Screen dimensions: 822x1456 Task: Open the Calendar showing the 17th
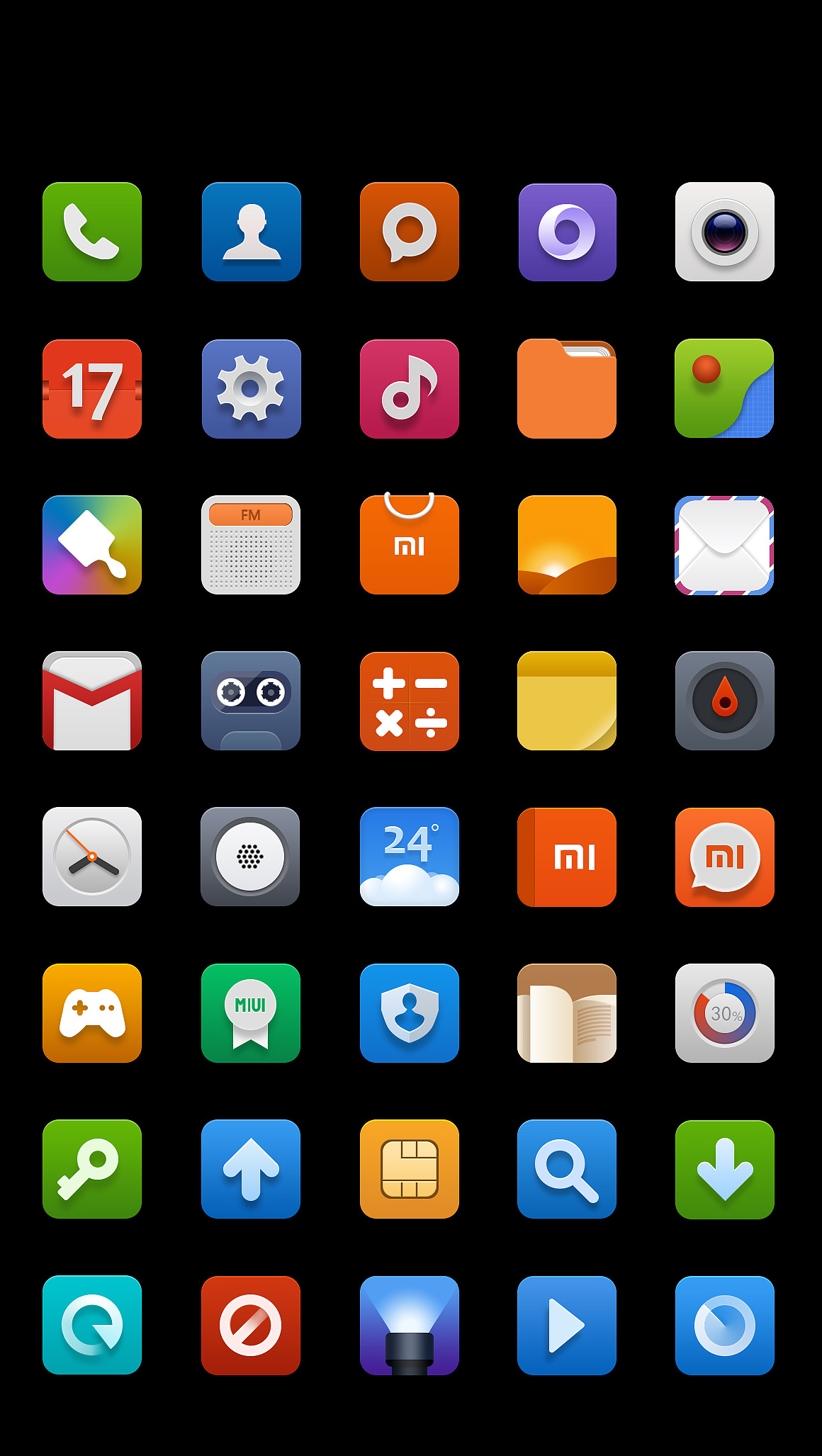click(91, 388)
